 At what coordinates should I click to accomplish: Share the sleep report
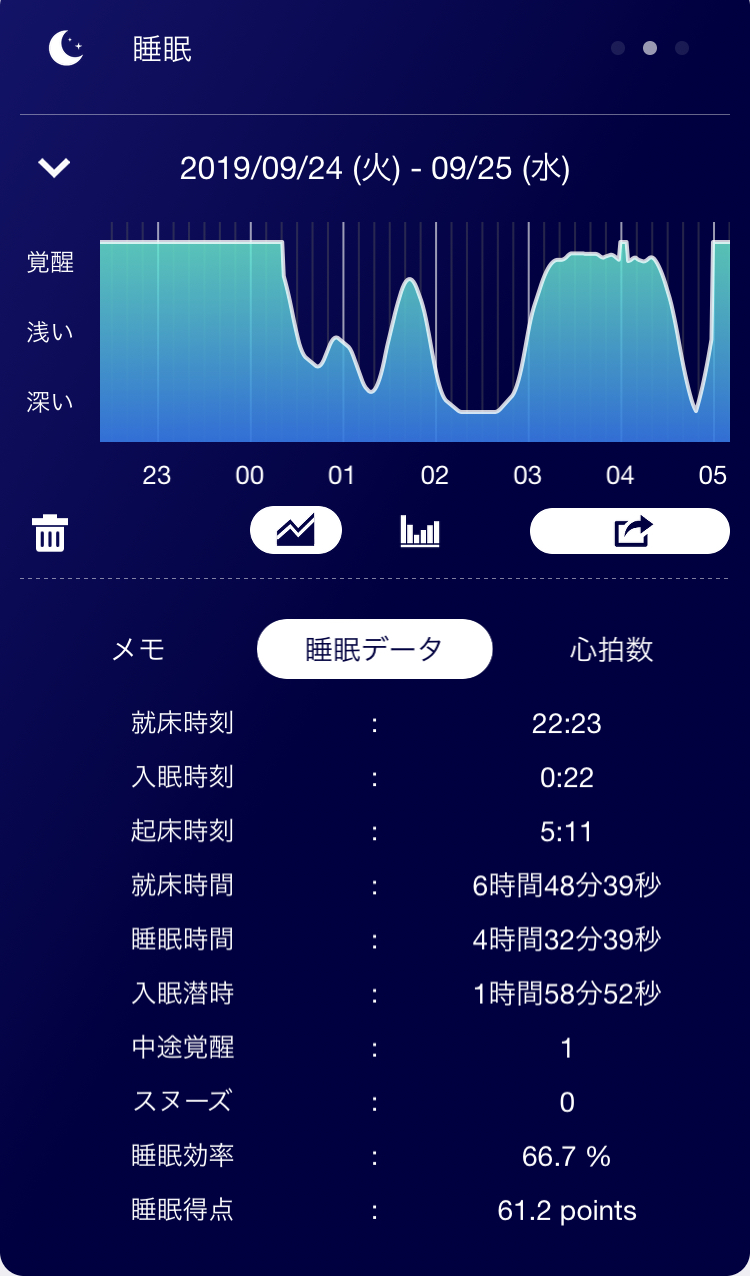point(630,530)
